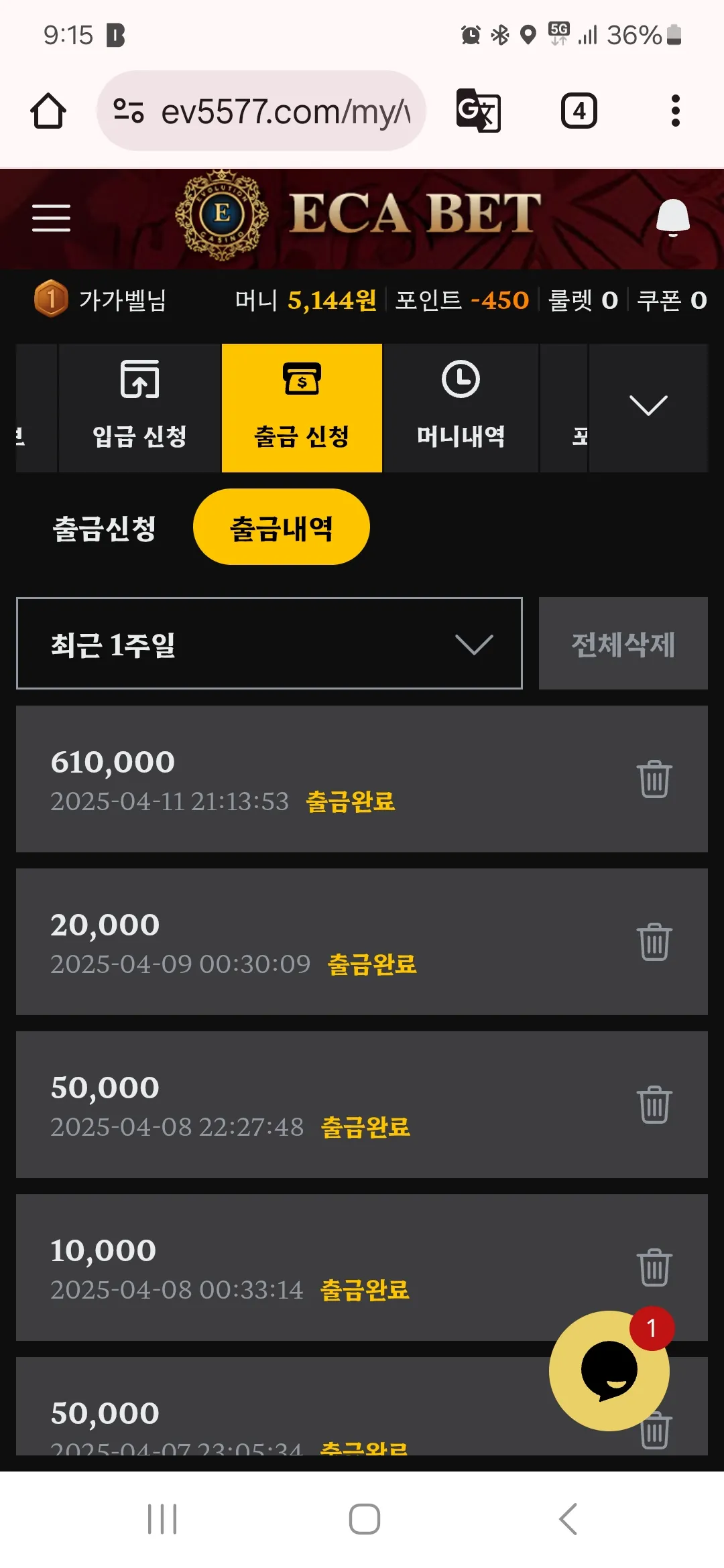Screen dimensions: 724x1568
Task: Tap the system back button
Action: pyautogui.click(x=568, y=1518)
